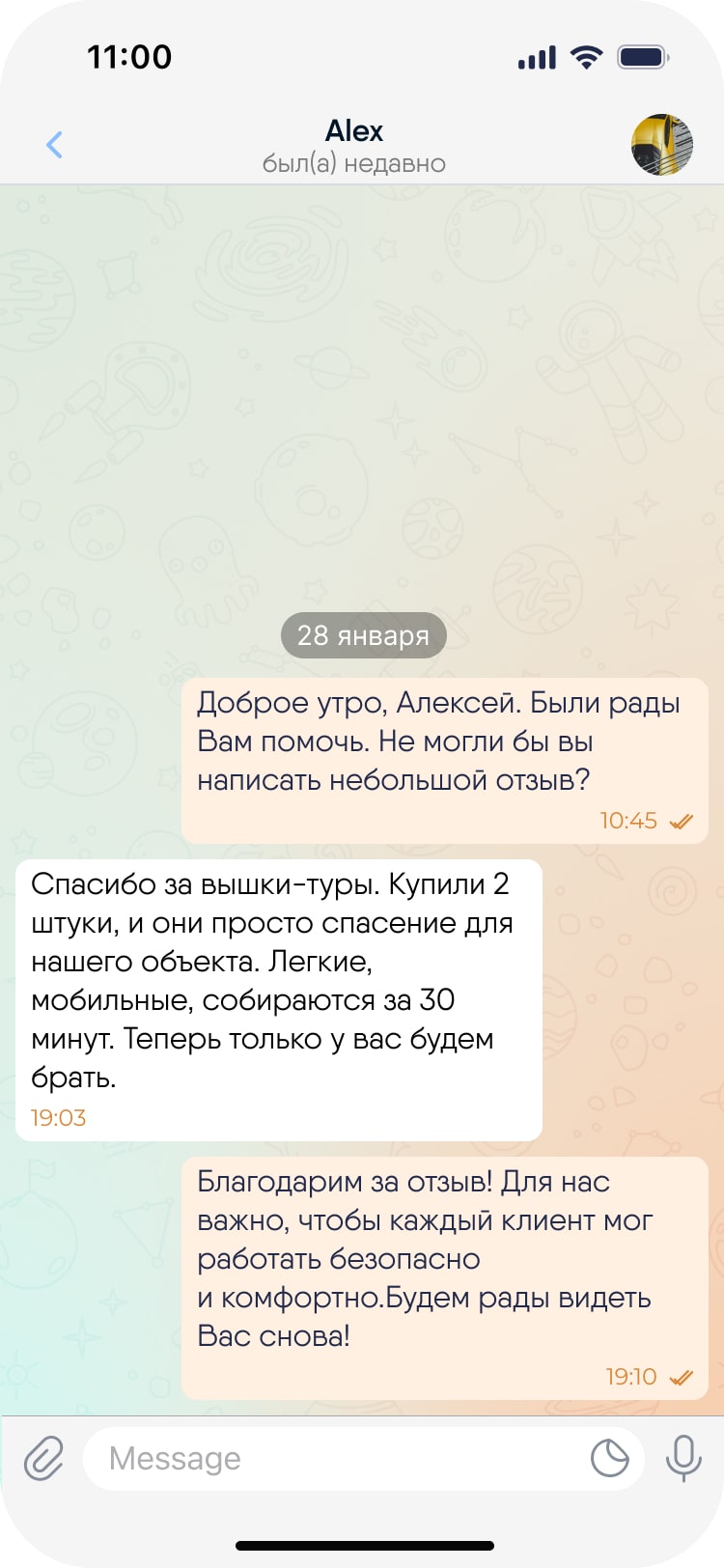Attach a file with the paperclip

click(x=43, y=1458)
